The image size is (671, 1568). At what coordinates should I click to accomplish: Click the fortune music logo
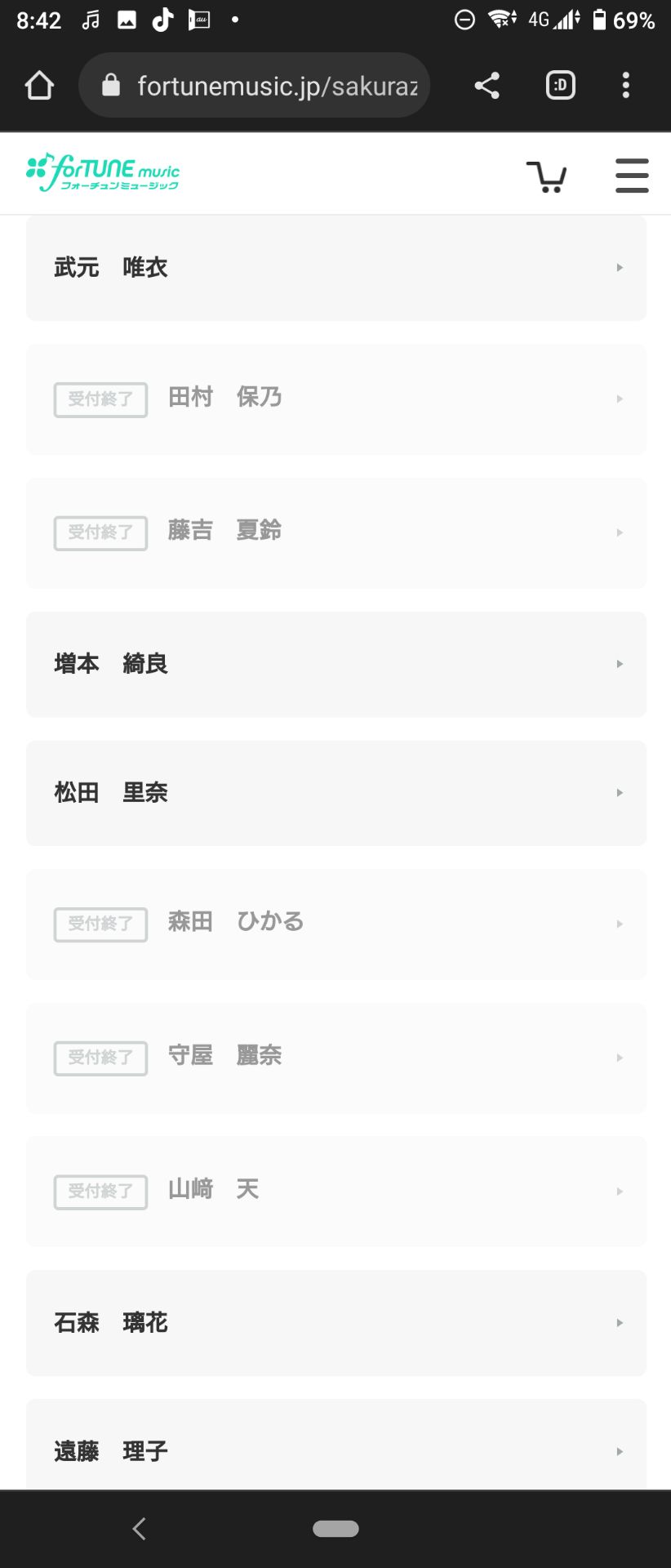(x=103, y=173)
